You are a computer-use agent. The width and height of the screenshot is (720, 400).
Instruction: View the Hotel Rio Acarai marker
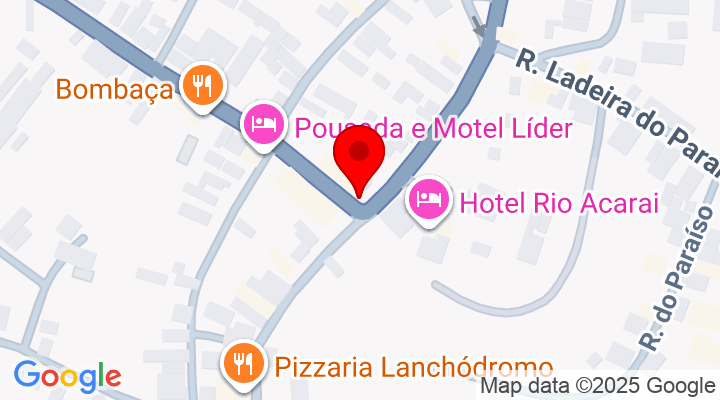click(x=428, y=200)
